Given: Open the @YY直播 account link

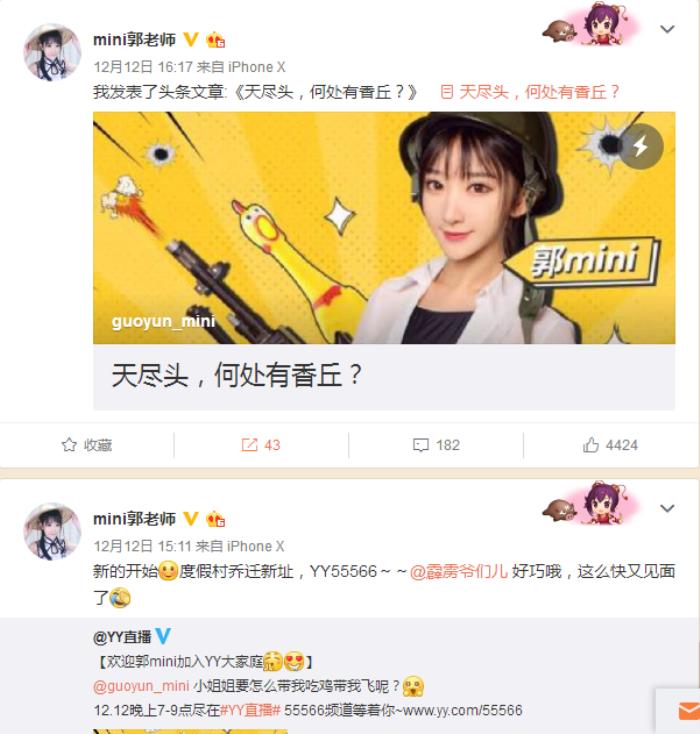Looking at the screenshot, I should [x=123, y=637].
